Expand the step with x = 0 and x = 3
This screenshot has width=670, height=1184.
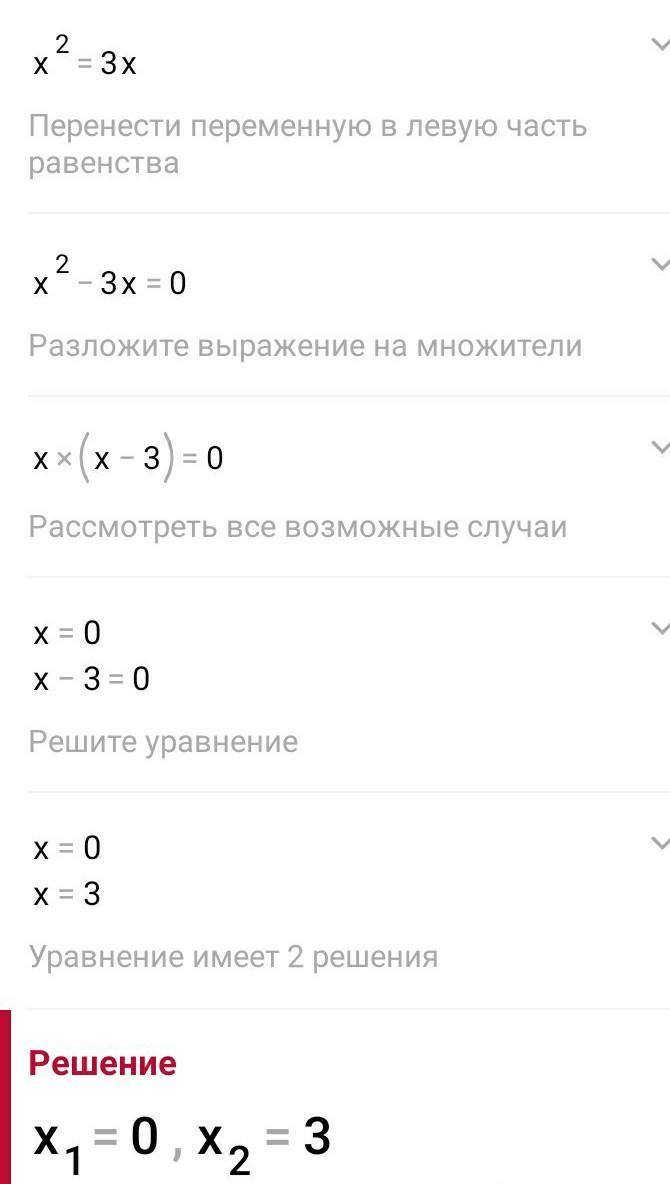pos(659,845)
